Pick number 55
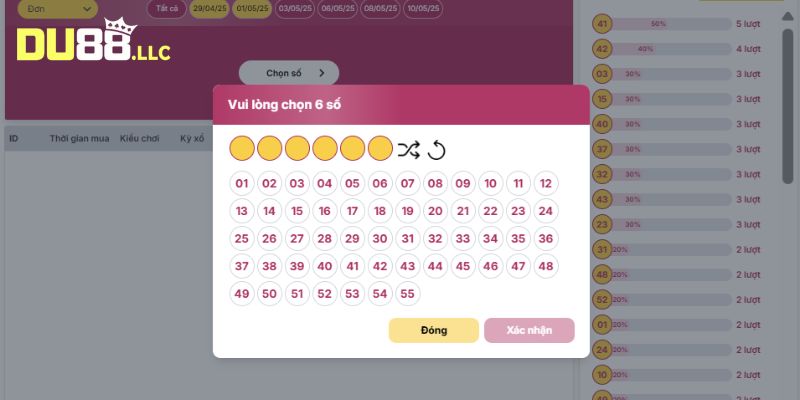 click(x=407, y=294)
